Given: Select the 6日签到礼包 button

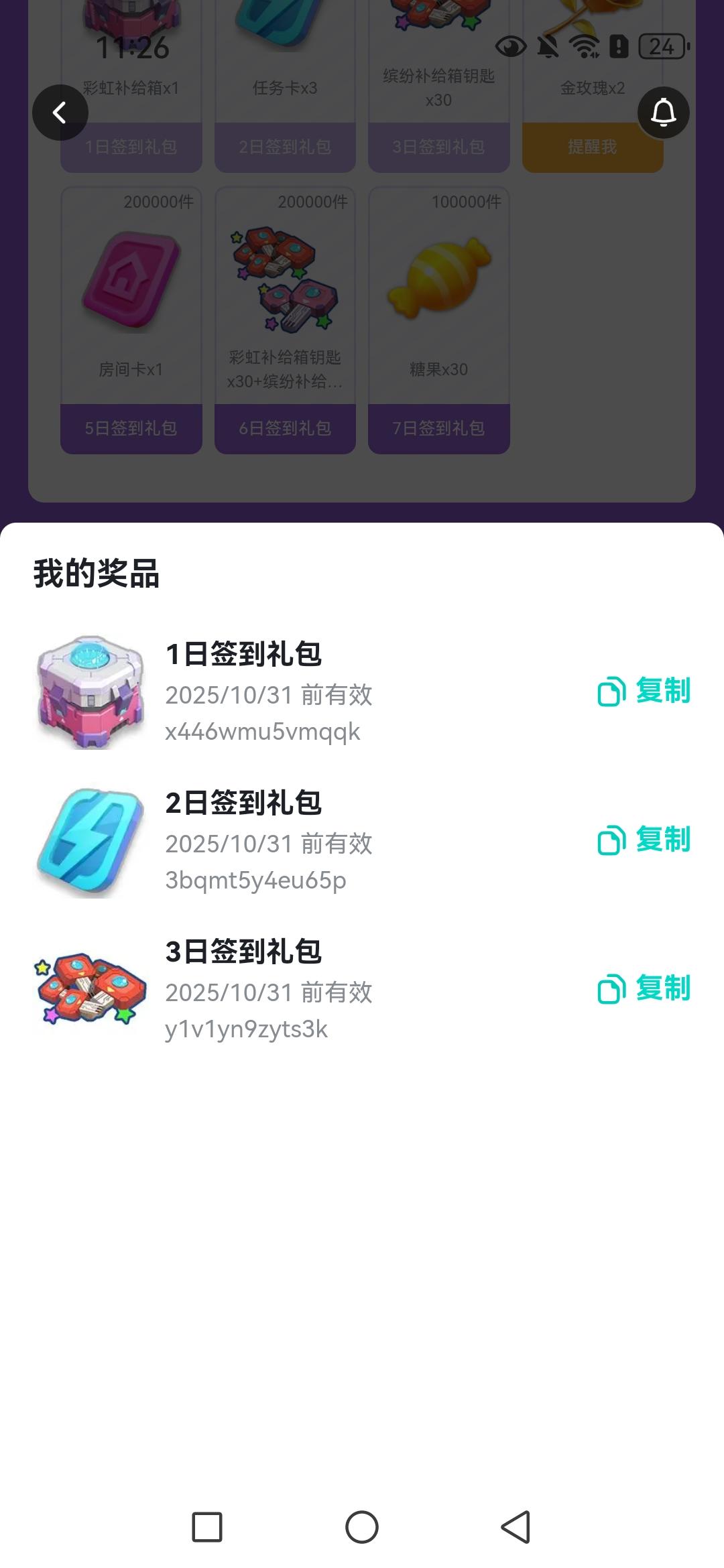Looking at the screenshot, I should click(x=285, y=429).
